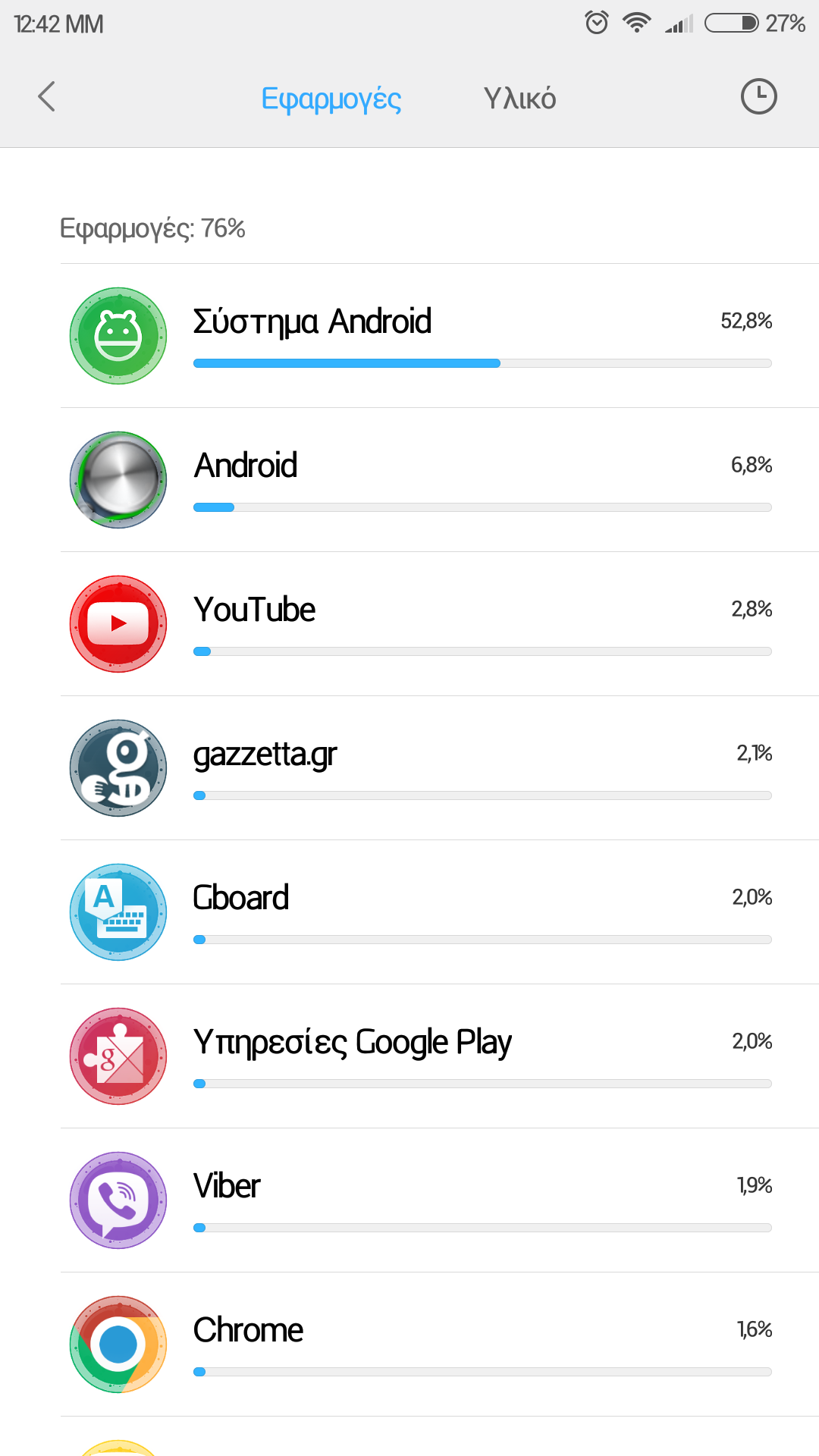Tap the gazzetta.gr usage row
819x1456 pixels.
(440, 768)
